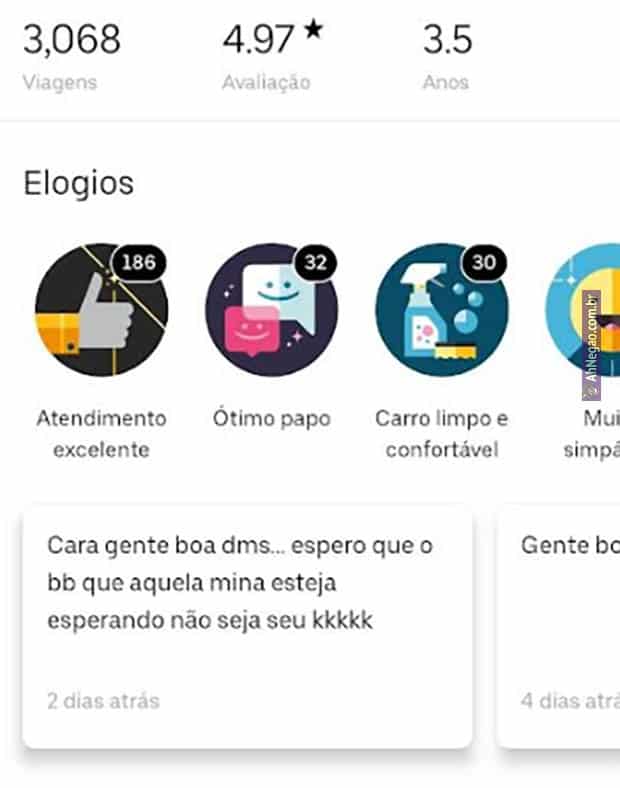Open the Ótimo papo compliment badge
This screenshot has width=620, height=788.
271,309
